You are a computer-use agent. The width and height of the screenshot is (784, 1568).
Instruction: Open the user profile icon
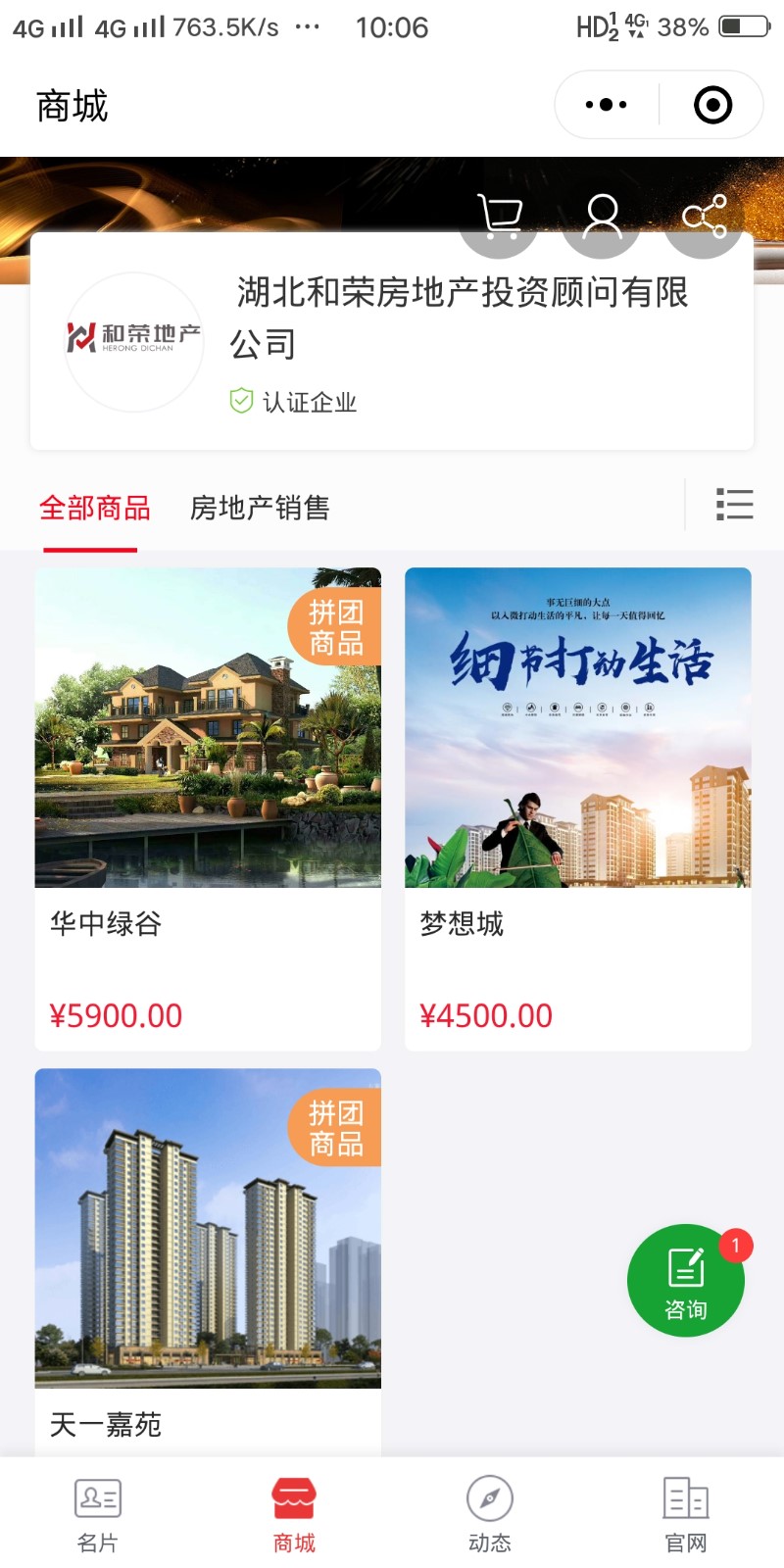602,217
